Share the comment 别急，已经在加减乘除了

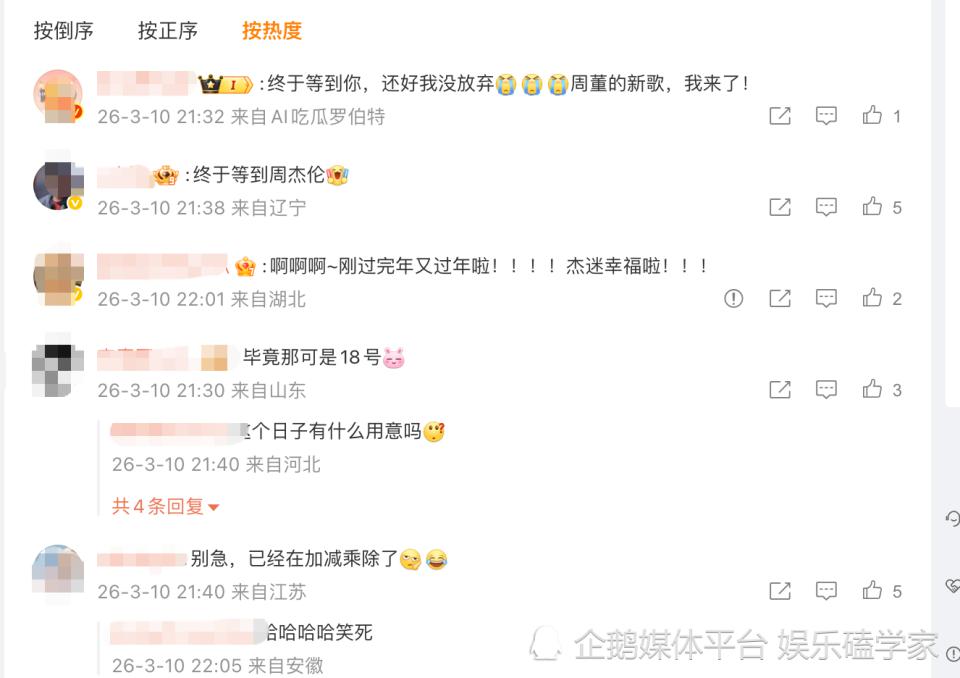tap(780, 591)
